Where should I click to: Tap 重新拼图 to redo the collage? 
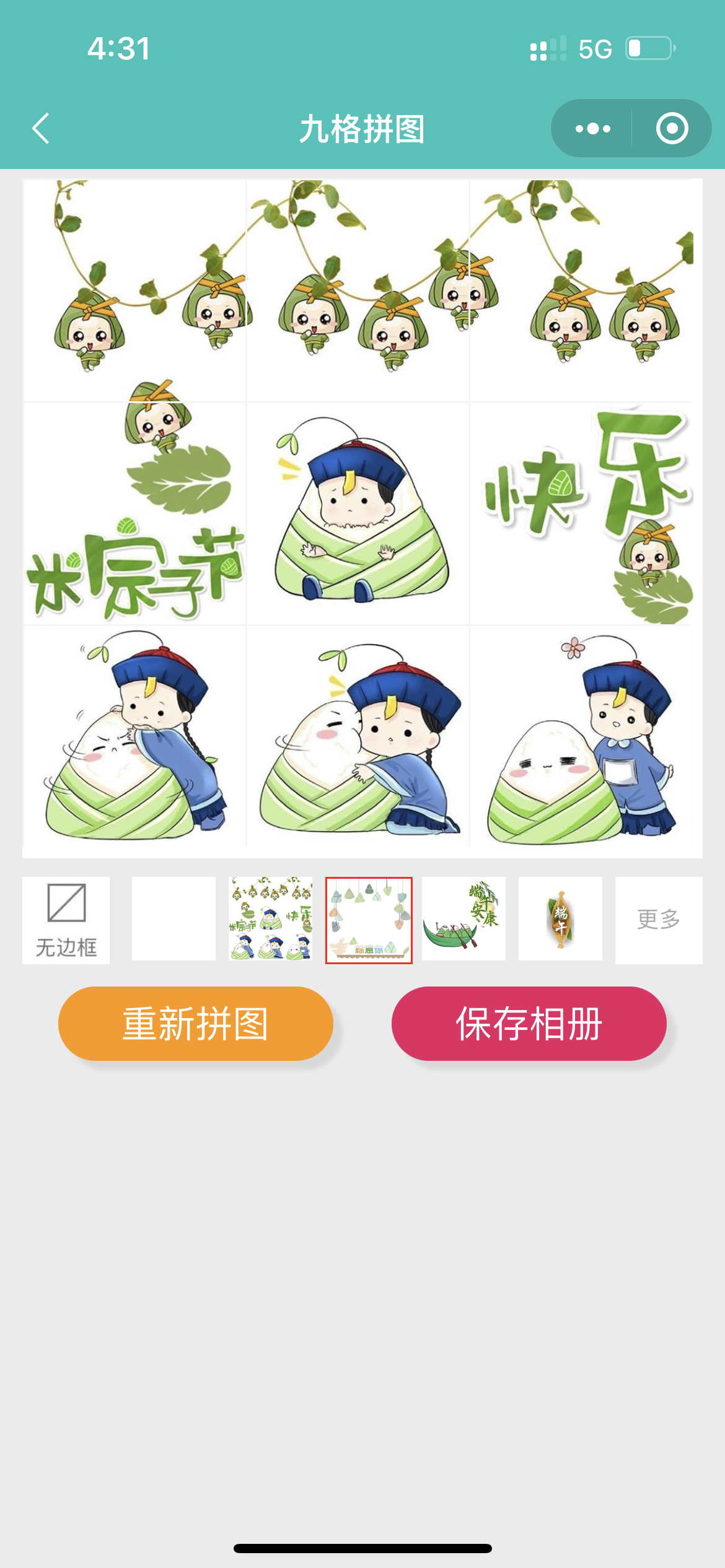click(x=196, y=1024)
